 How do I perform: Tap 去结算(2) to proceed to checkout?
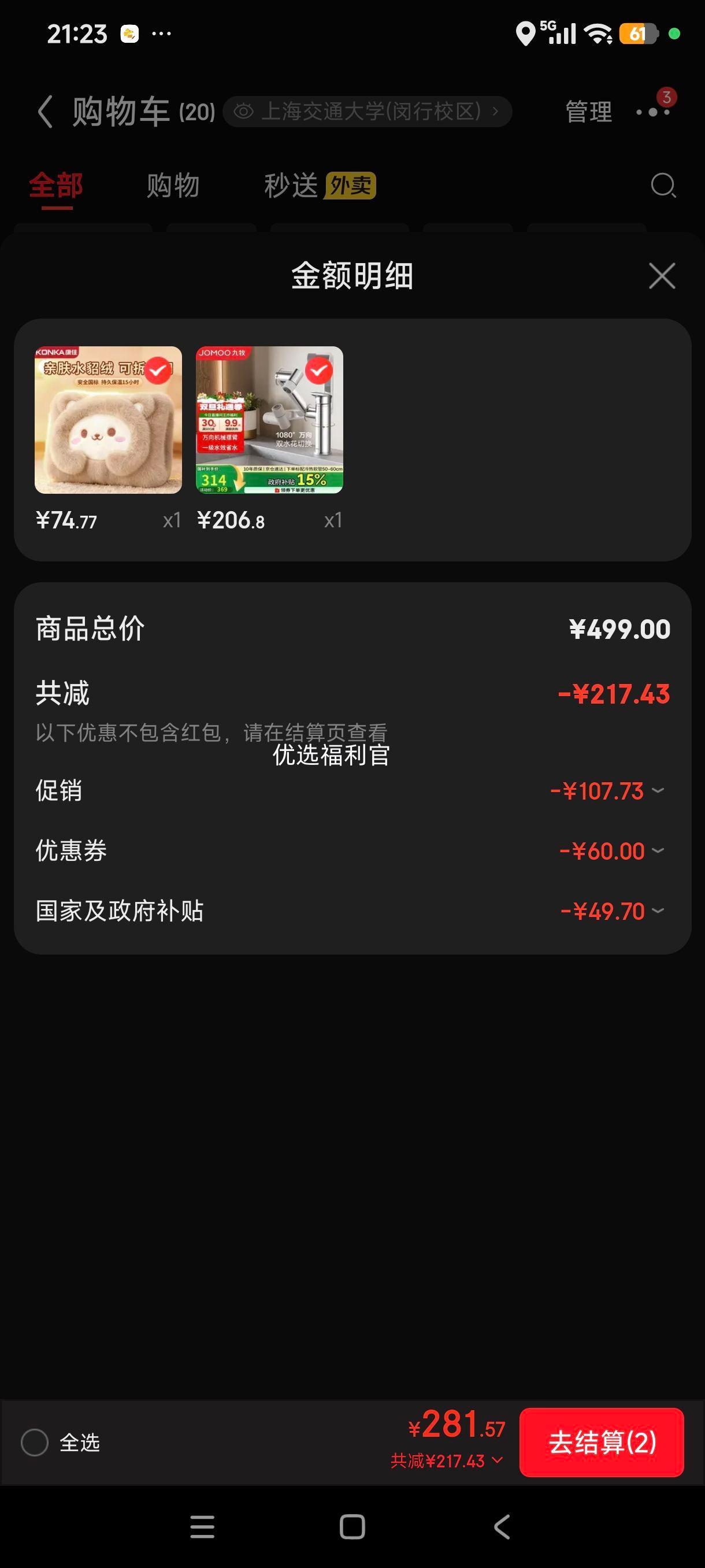tap(602, 1441)
